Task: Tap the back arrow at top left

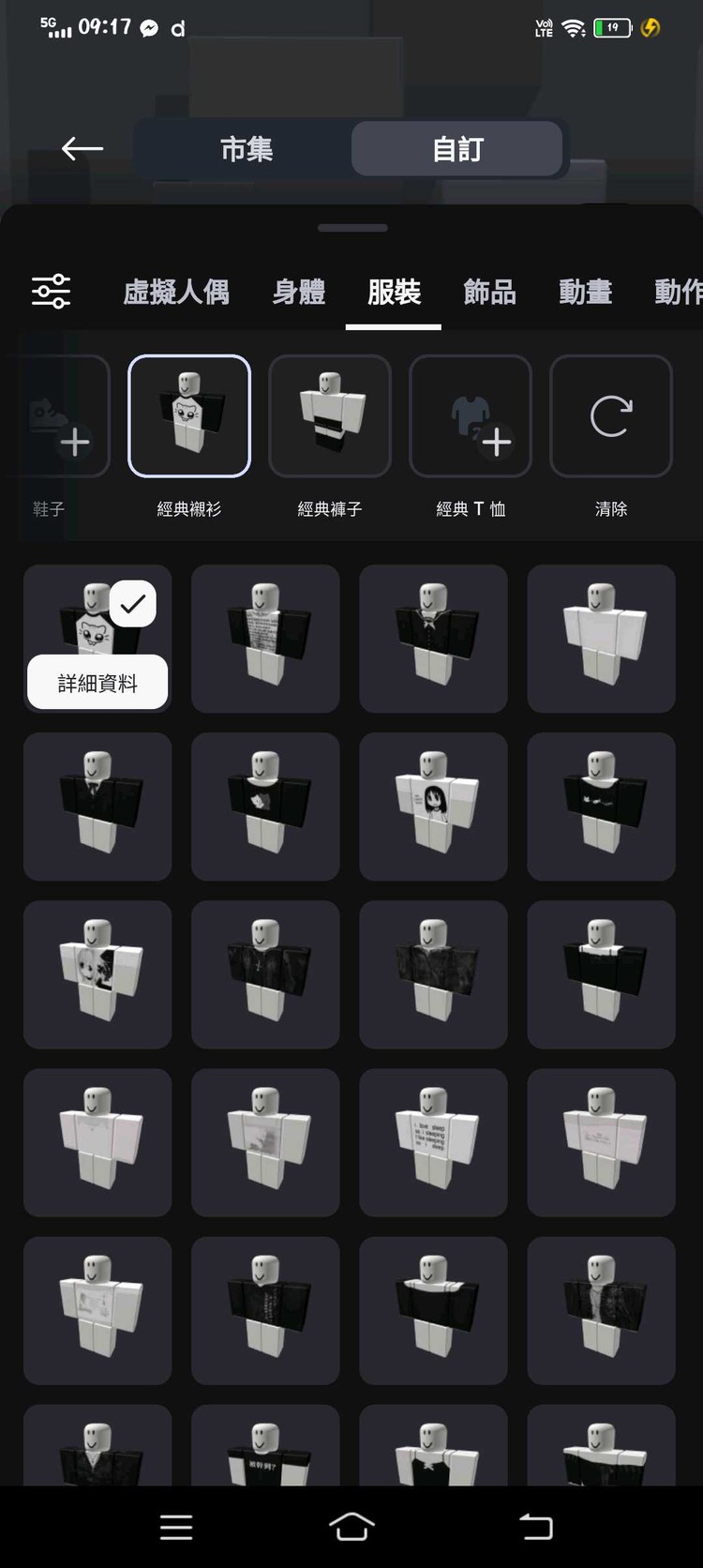Action: coord(81,148)
